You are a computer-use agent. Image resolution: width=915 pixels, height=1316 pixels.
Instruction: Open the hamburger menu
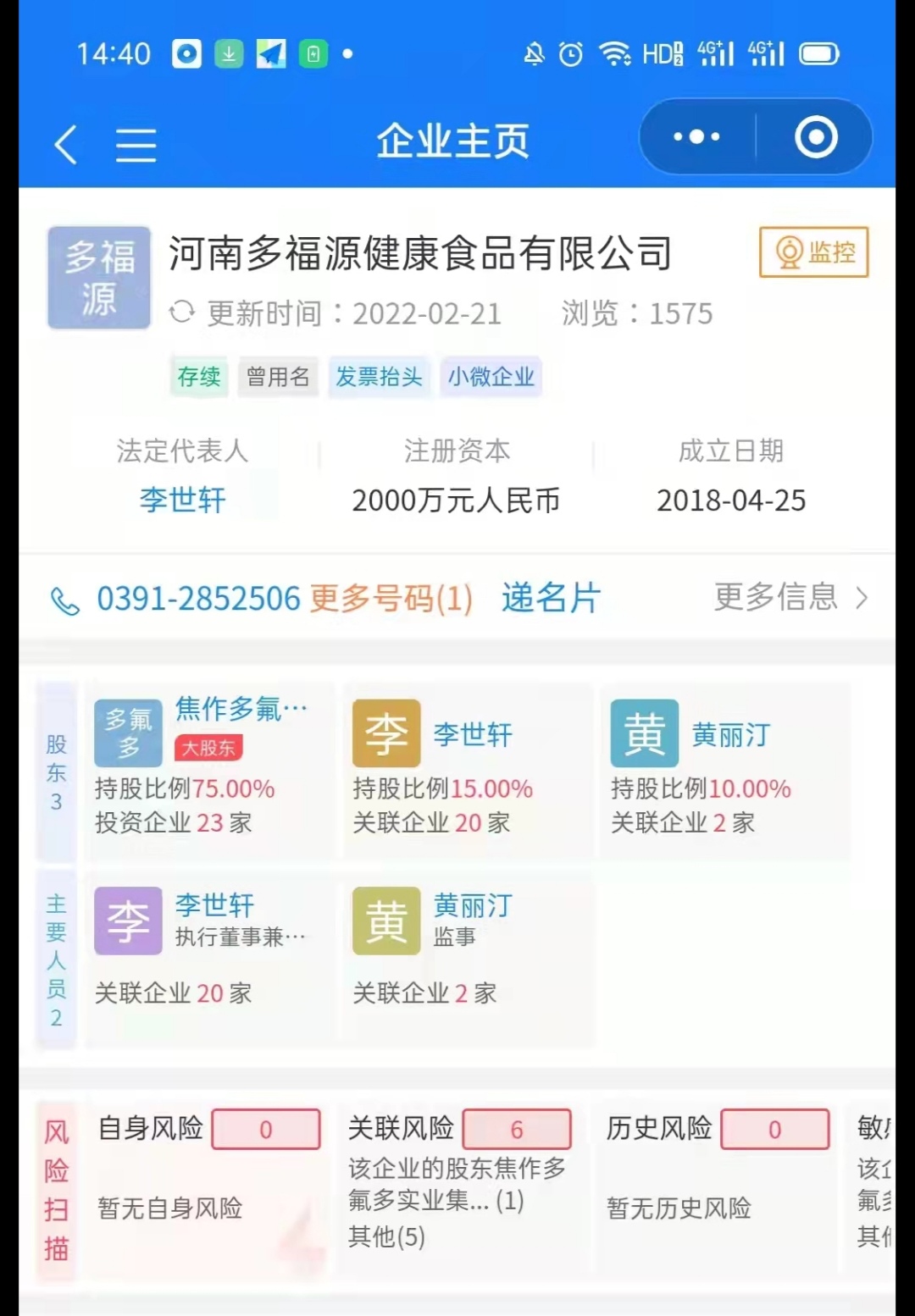click(x=136, y=145)
